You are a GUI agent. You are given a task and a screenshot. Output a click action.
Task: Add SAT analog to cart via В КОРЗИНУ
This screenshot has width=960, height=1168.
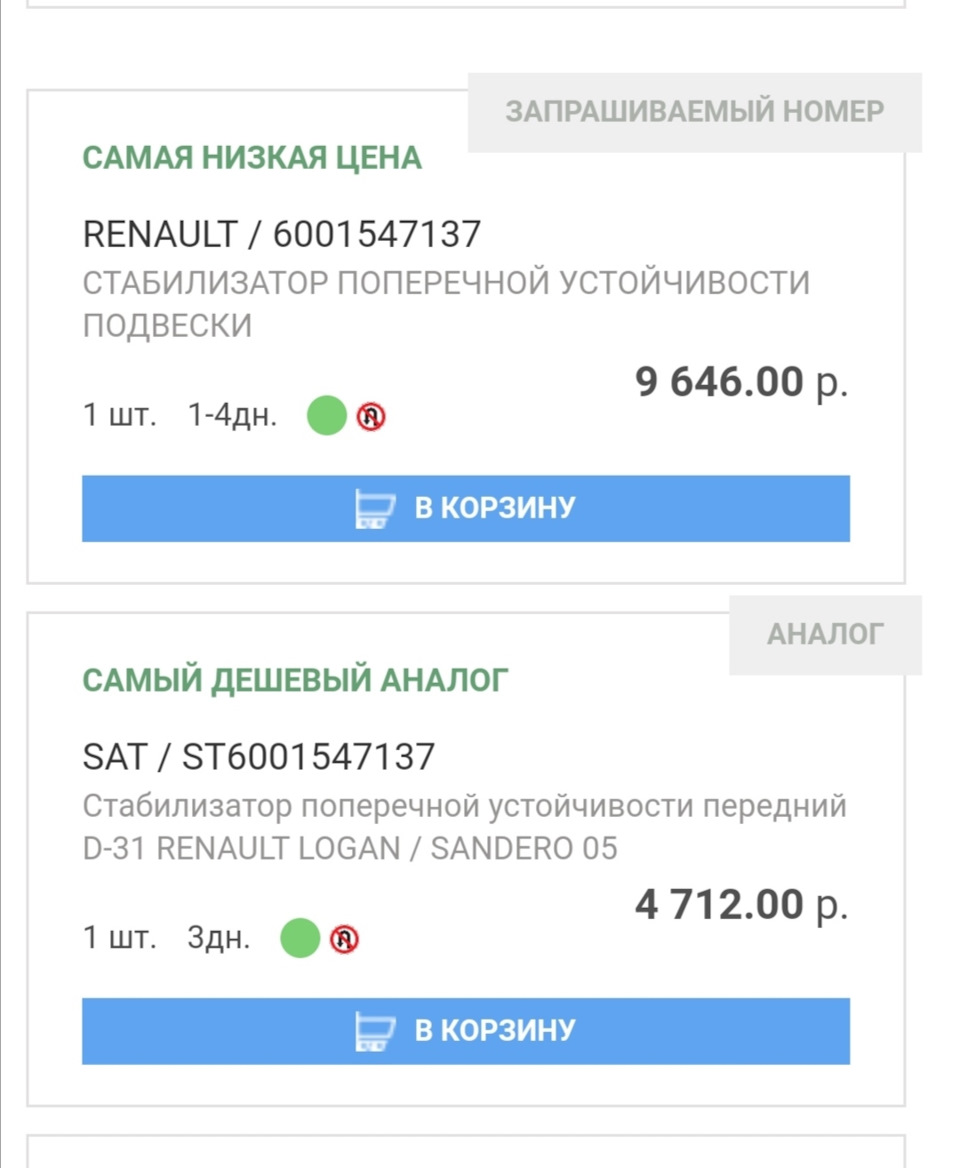click(466, 1030)
